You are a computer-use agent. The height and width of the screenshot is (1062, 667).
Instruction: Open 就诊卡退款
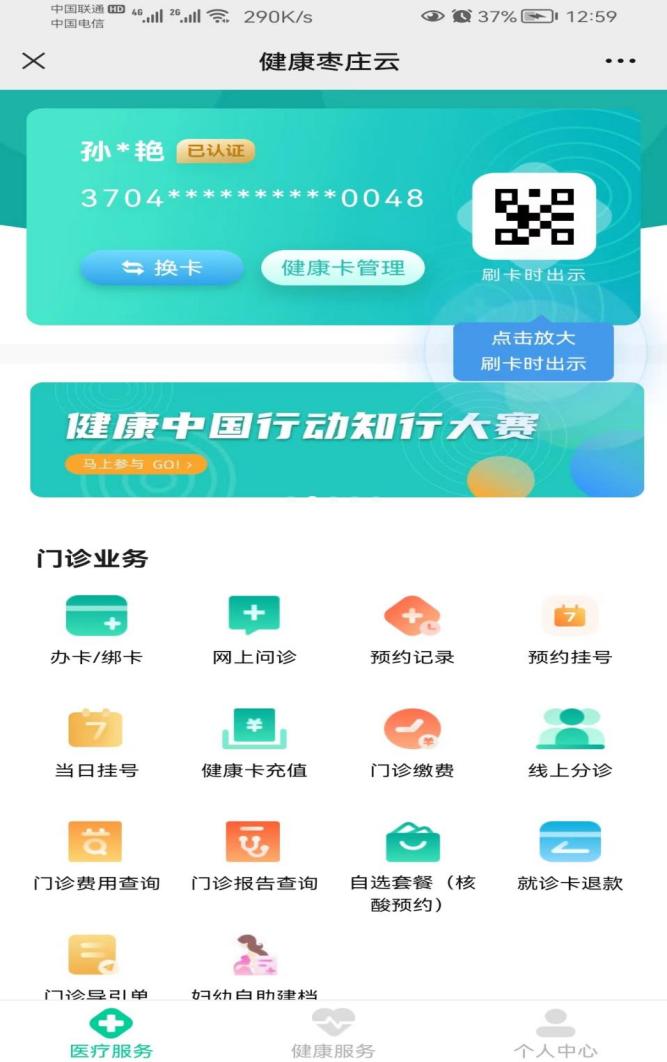click(x=569, y=855)
